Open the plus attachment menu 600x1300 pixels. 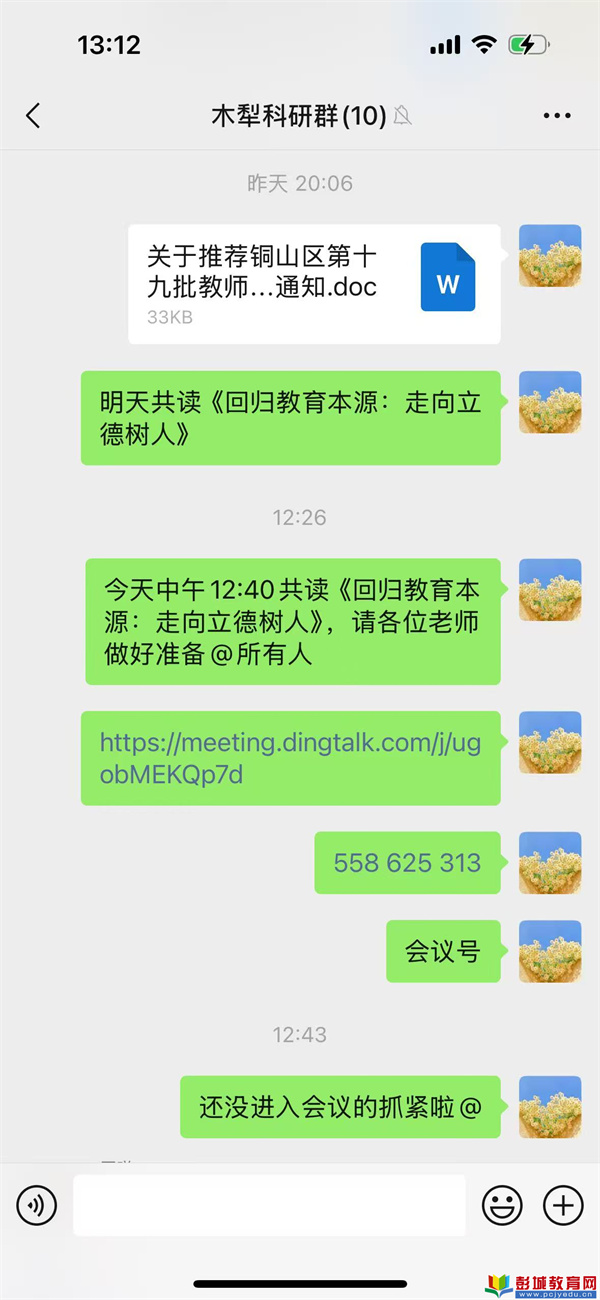point(563,1206)
